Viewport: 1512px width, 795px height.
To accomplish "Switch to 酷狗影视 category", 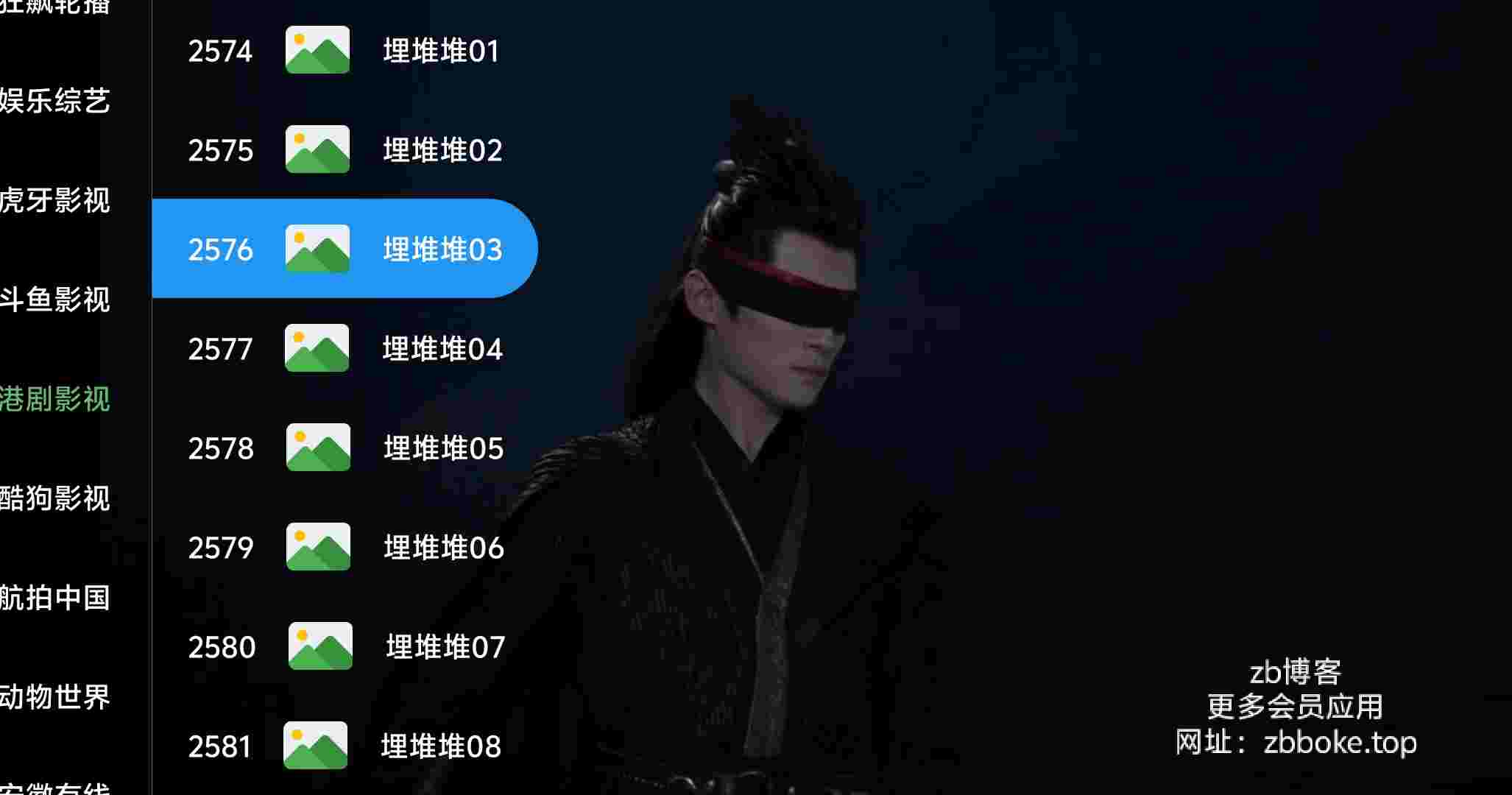I will coord(55,498).
